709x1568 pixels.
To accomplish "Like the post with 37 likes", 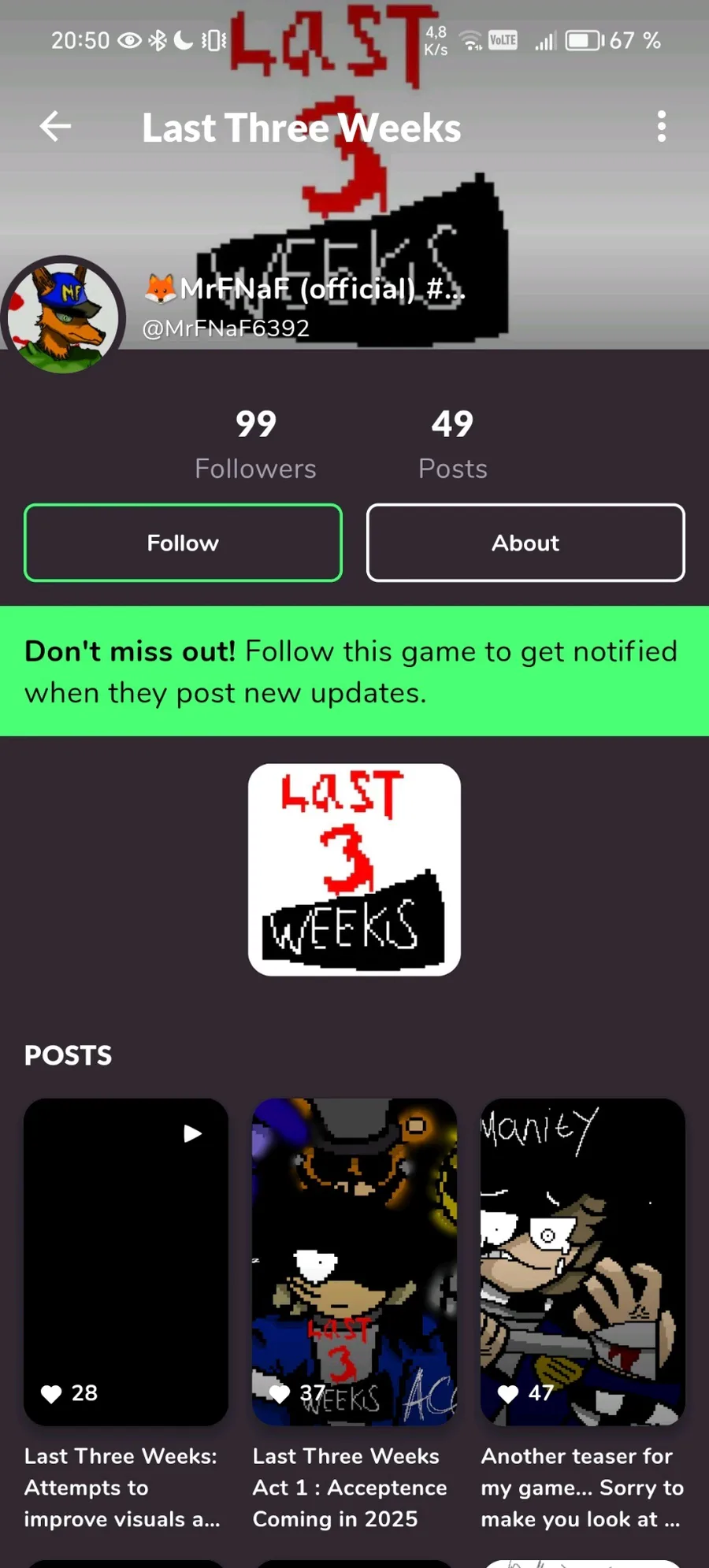I will [x=280, y=1394].
